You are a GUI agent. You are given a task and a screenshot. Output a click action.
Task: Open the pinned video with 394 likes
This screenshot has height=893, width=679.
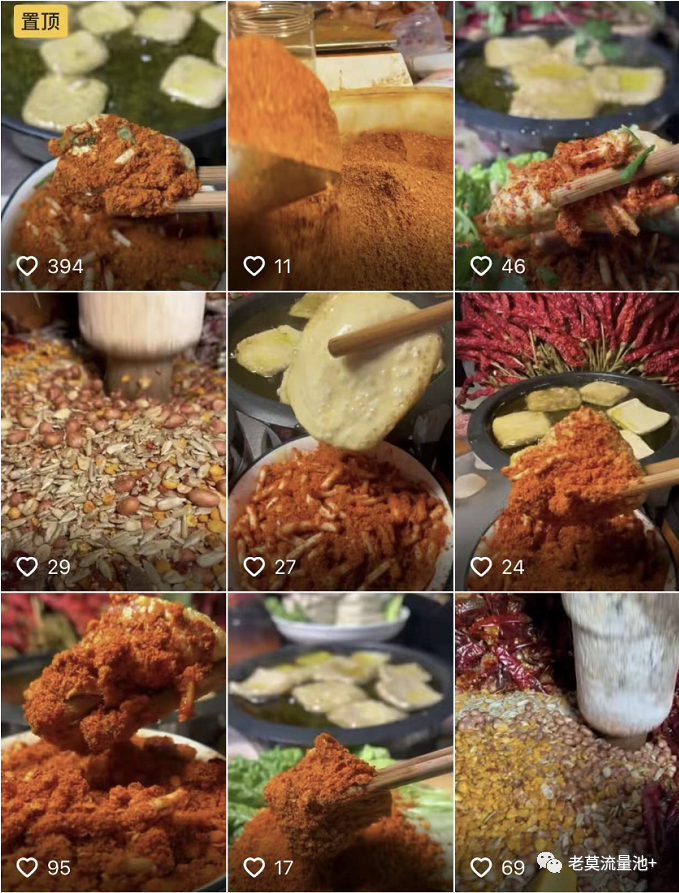(x=112, y=145)
